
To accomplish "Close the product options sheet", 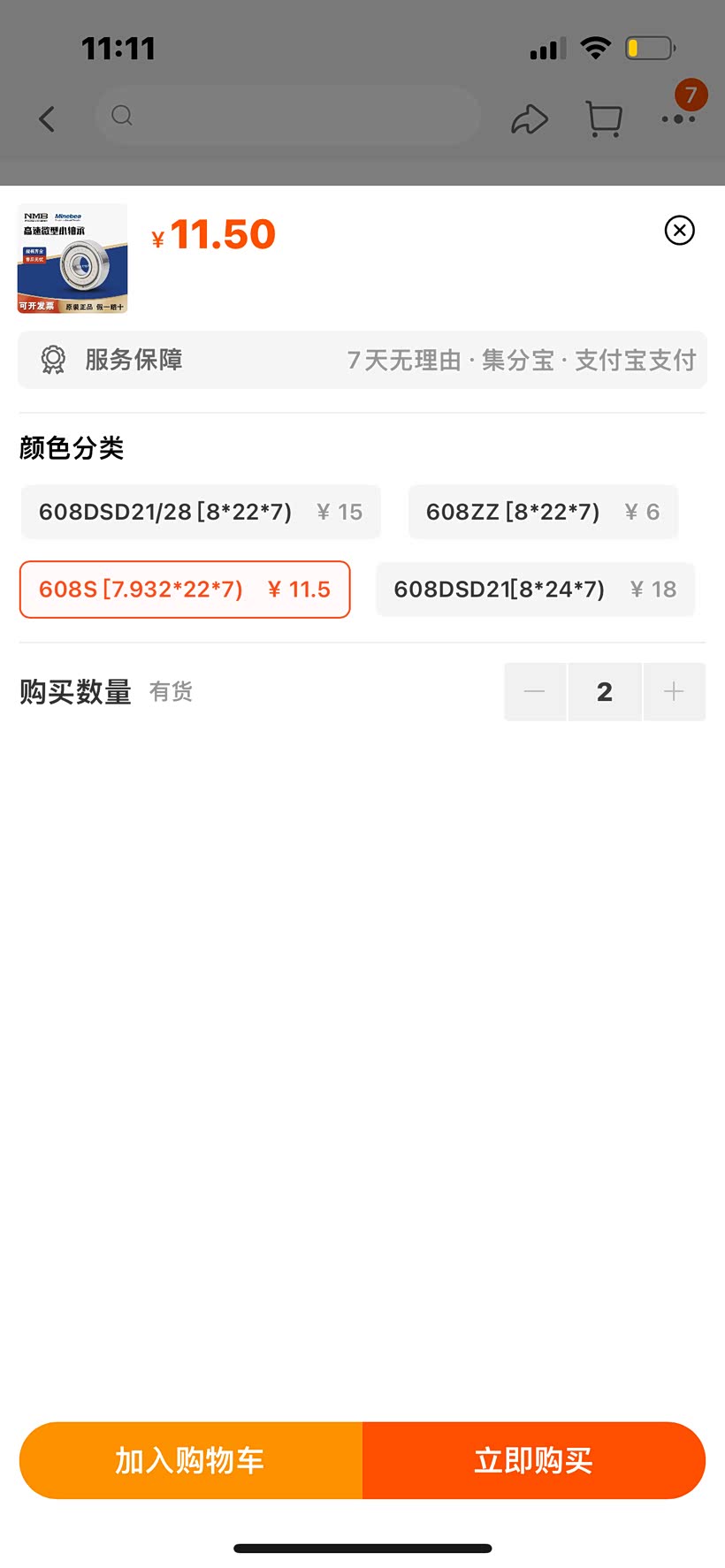I will 679,231.
